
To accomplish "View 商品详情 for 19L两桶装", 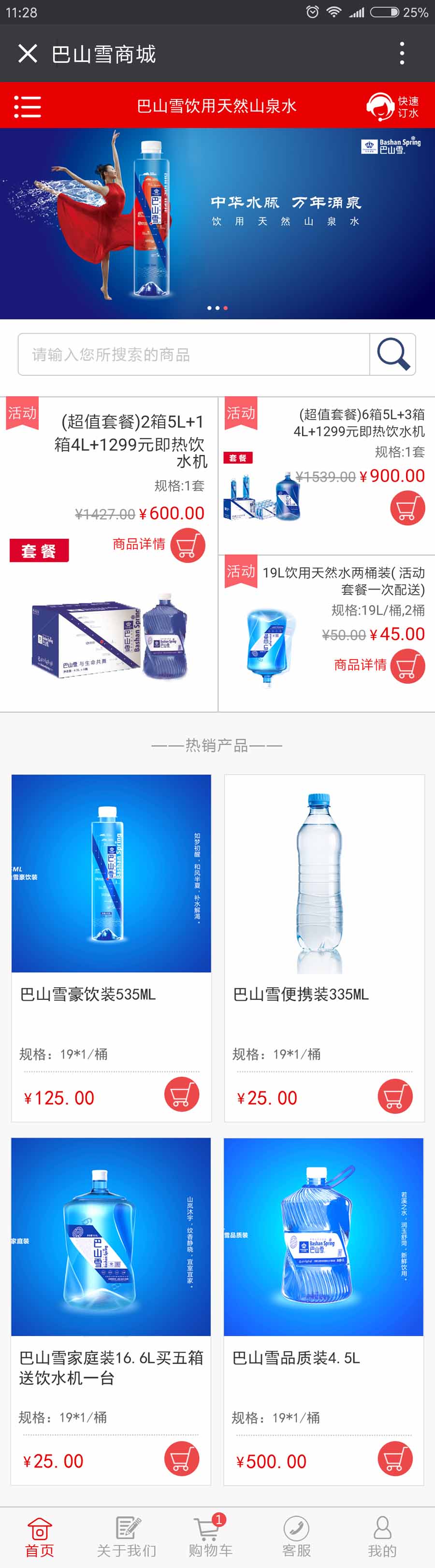I will [x=360, y=665].
